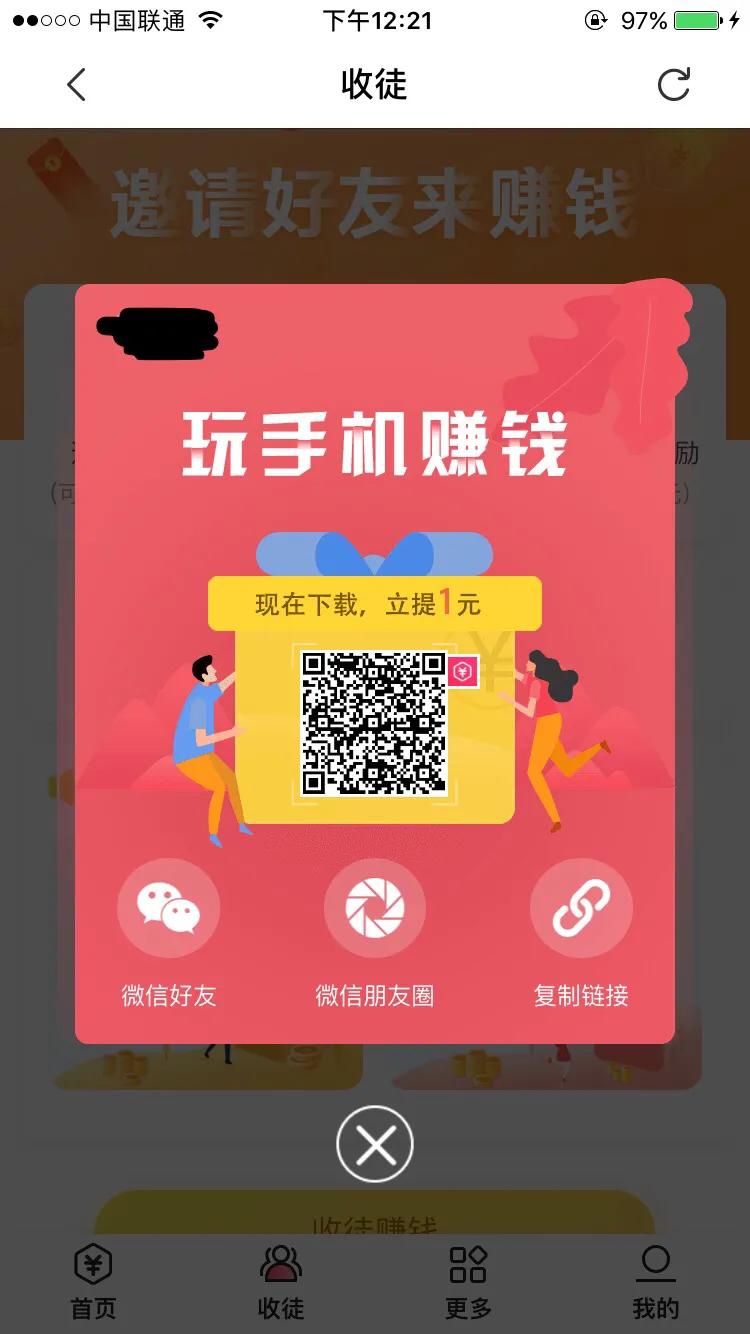Go back using the left arrow

77,84
